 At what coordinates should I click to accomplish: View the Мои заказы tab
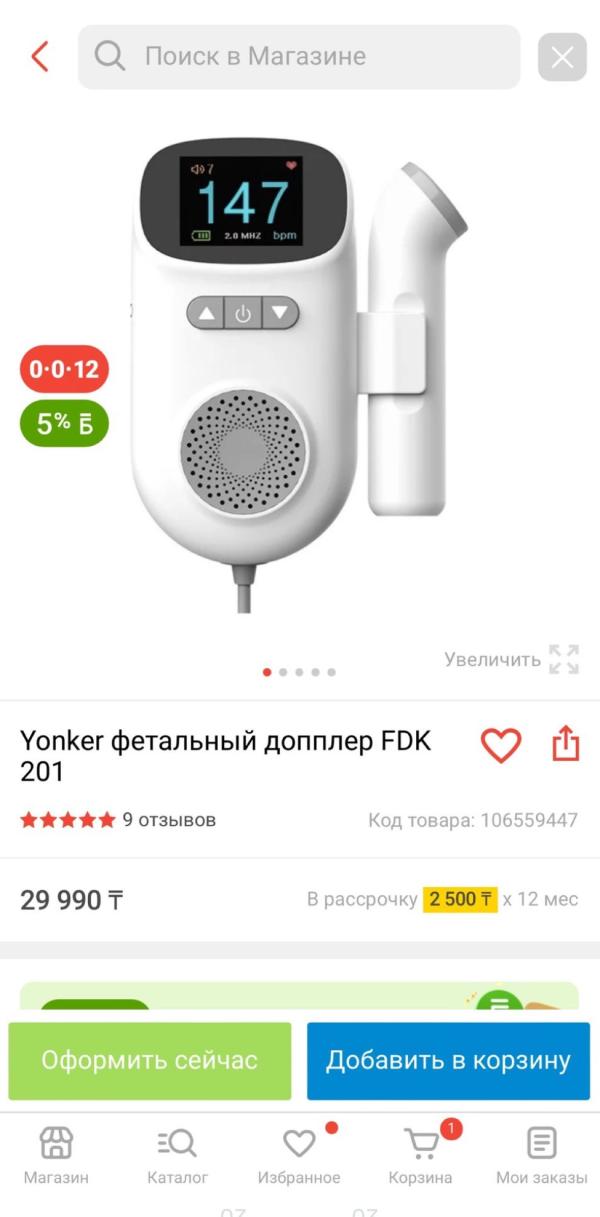541,1156
